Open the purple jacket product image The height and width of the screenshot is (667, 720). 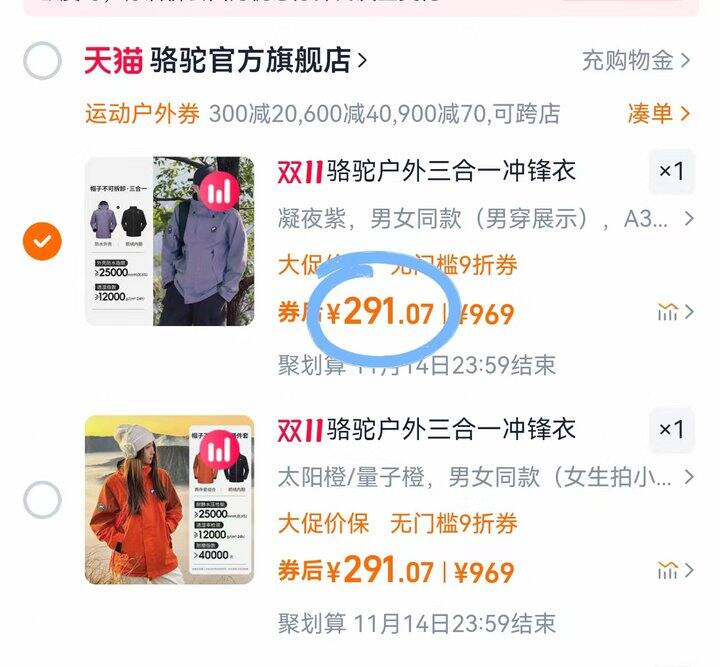click(169, 241)
